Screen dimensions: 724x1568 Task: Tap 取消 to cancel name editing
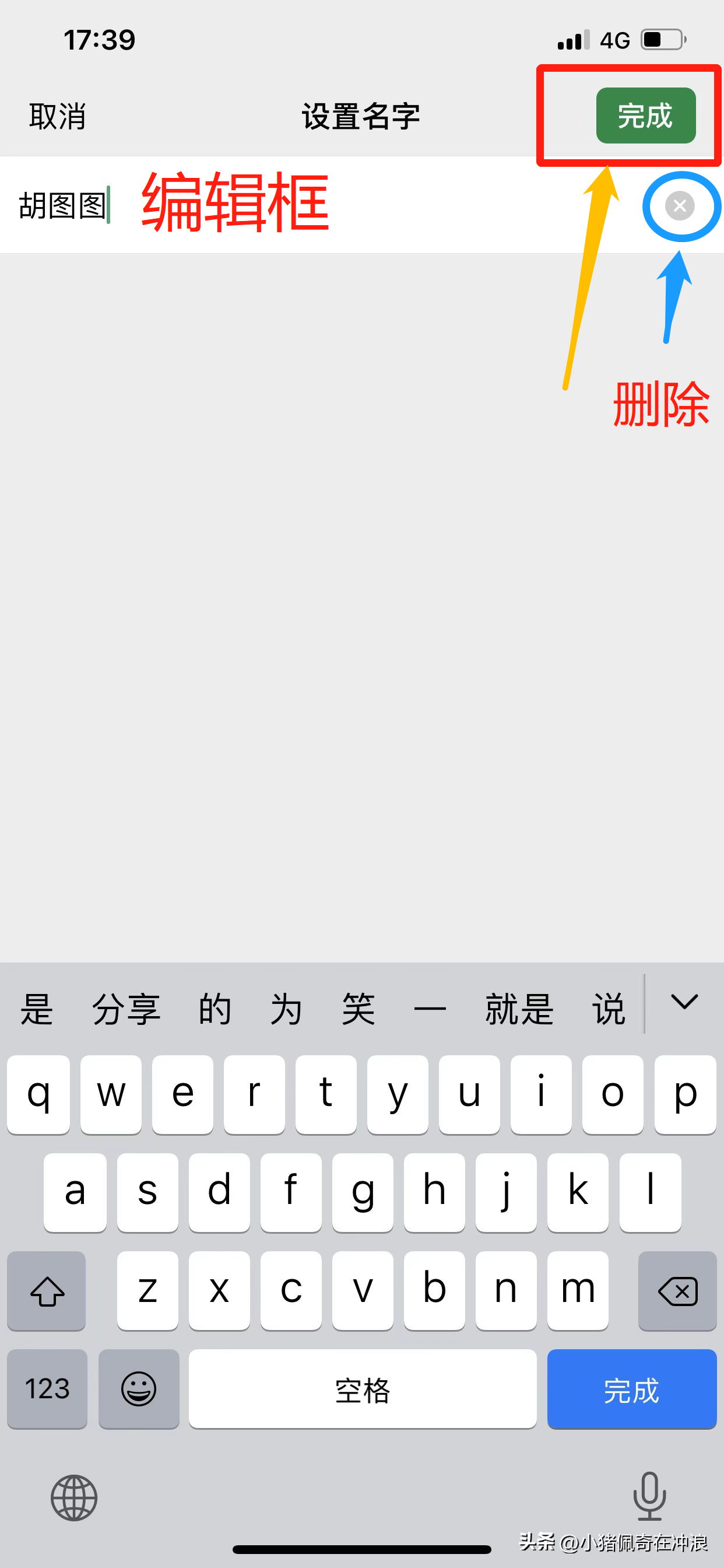coord(58,116)
